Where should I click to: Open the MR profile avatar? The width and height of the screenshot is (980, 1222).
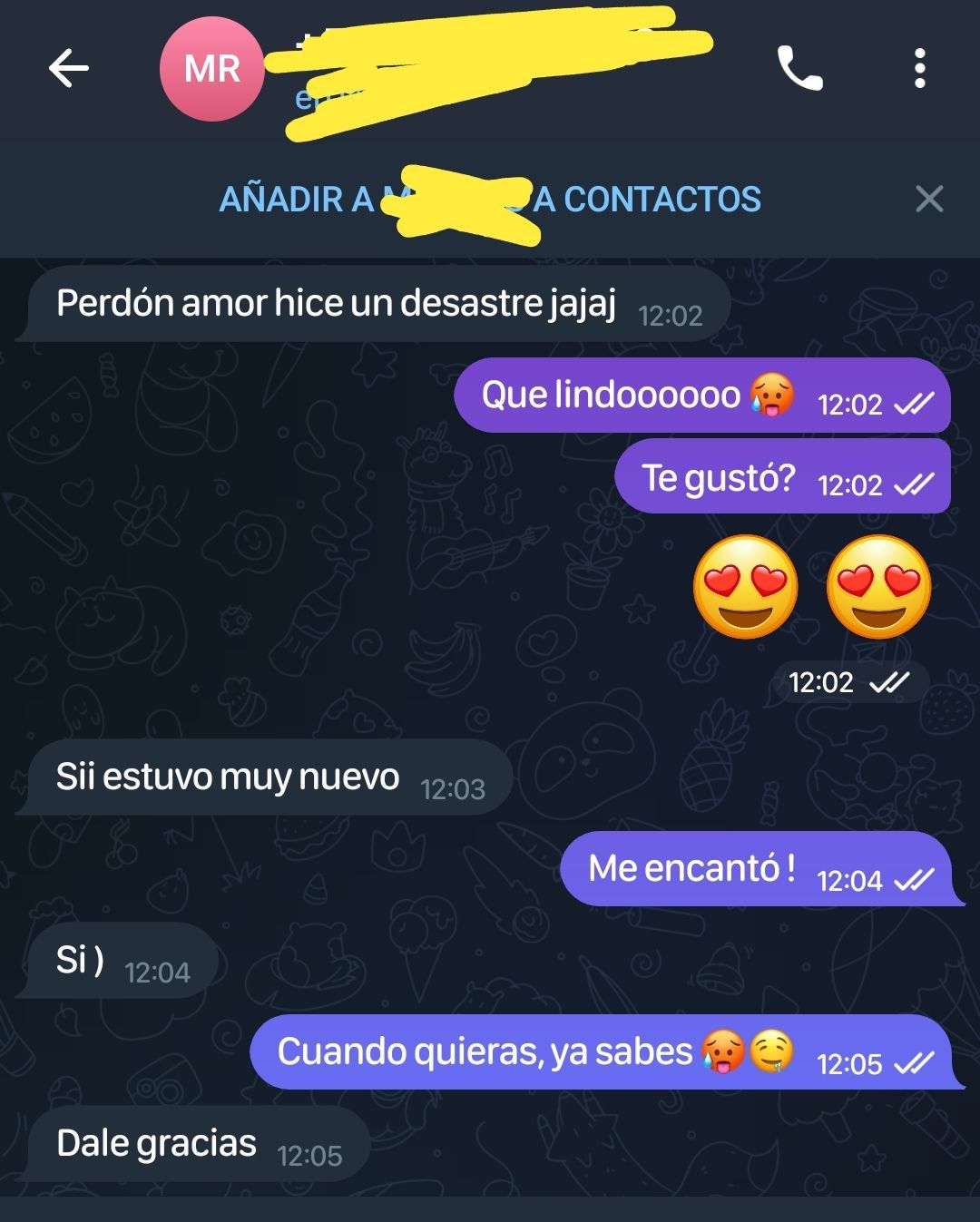(x=211, y=68)
